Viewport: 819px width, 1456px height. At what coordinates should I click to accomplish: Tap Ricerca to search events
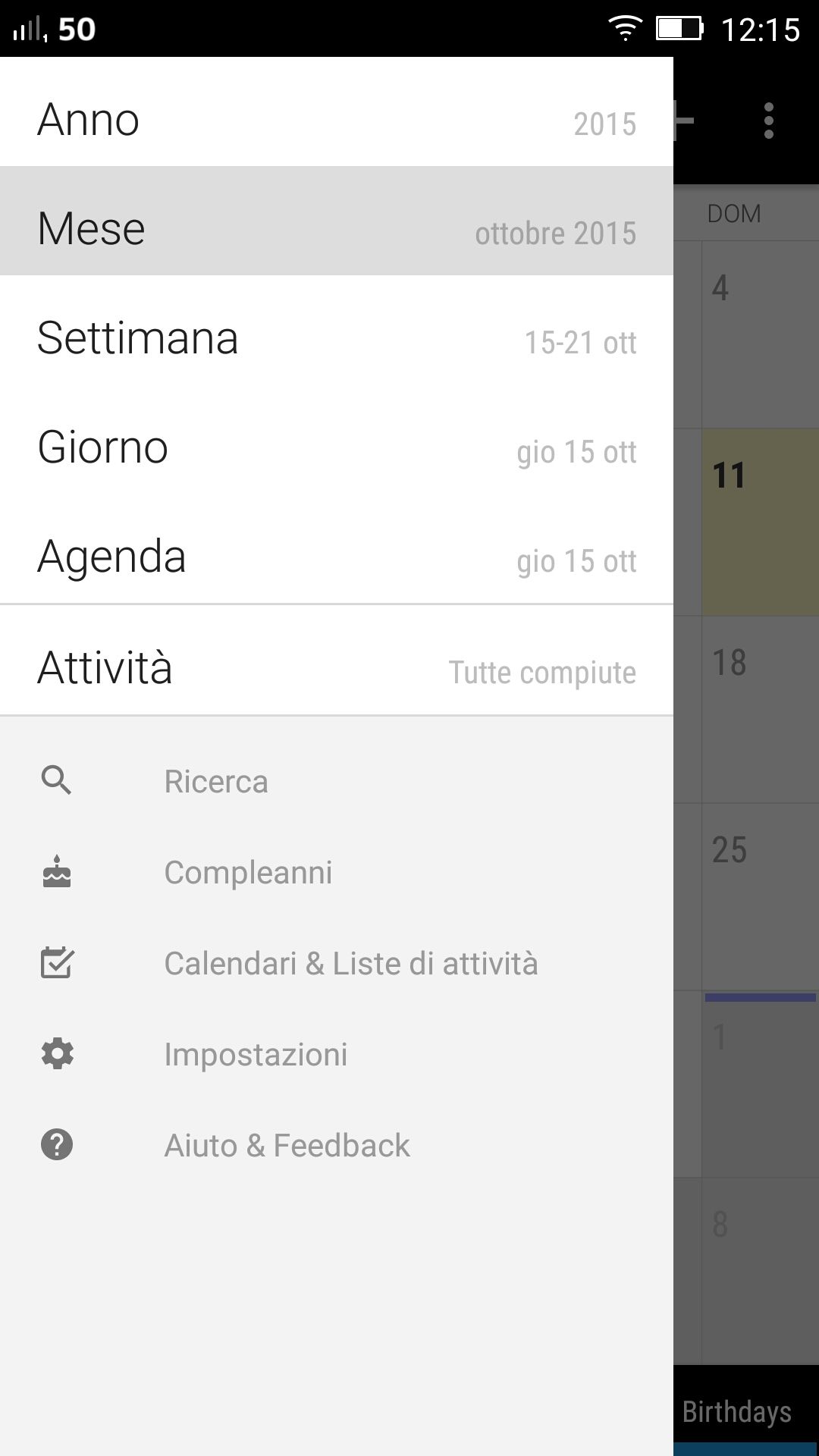337,781
